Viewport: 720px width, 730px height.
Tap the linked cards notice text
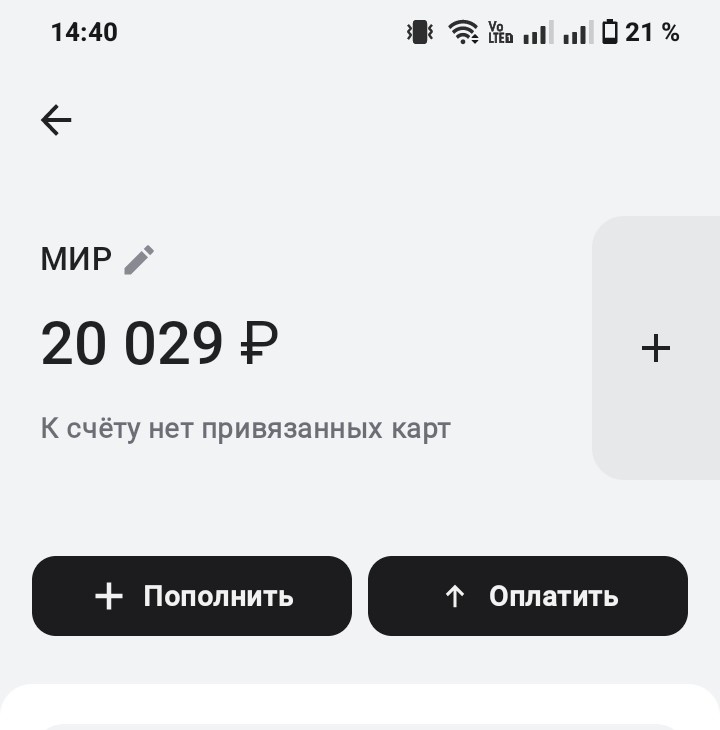(245, 428)
